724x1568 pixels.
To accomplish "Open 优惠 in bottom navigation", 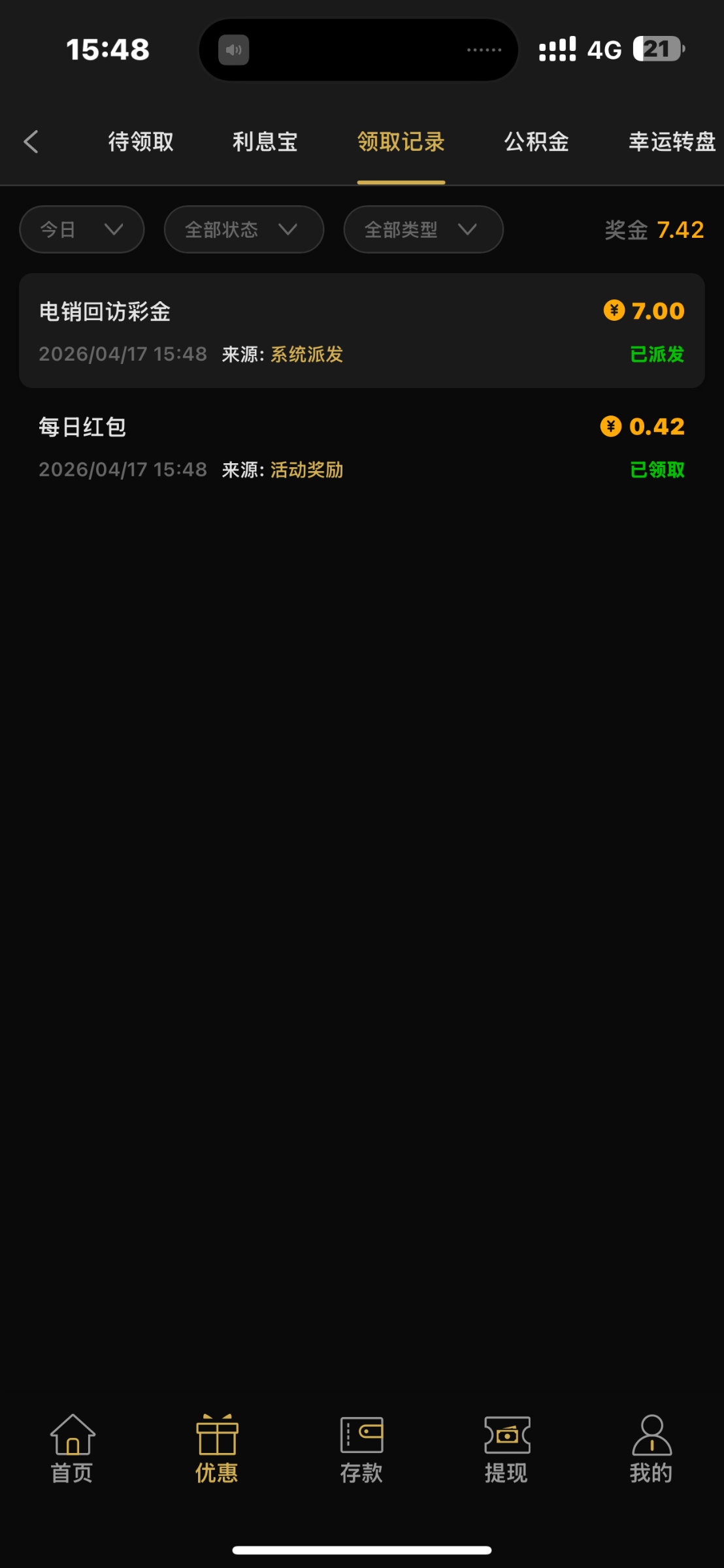I will (217, 1448).
